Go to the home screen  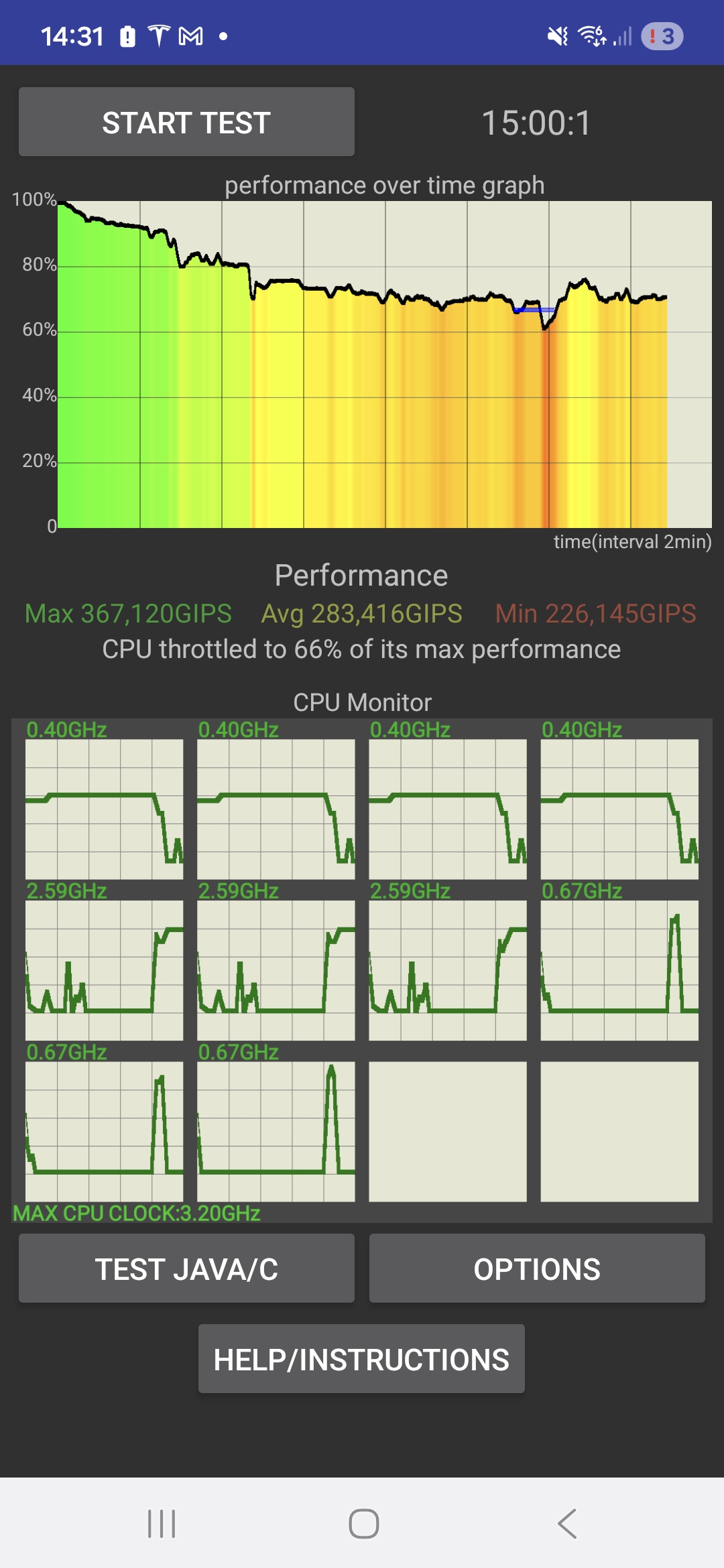point(363,1524)
